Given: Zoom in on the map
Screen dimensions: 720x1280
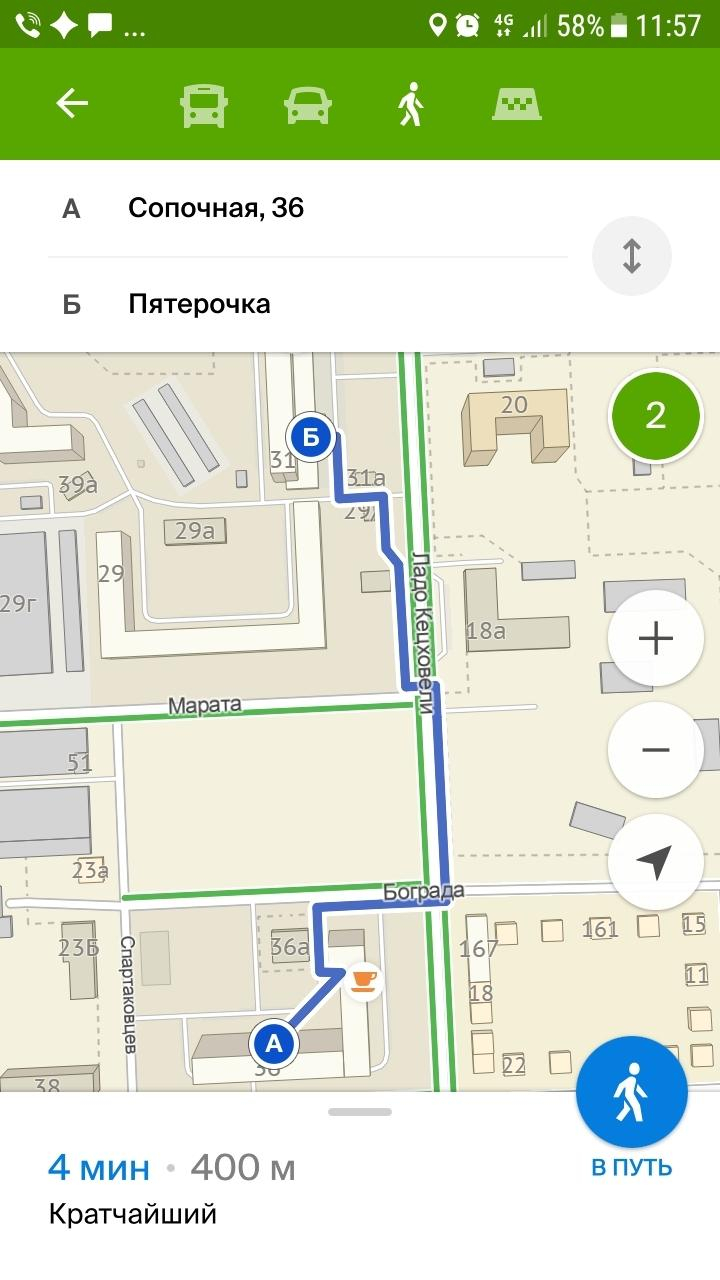Looking at the screenshot, I should (656, 638).
